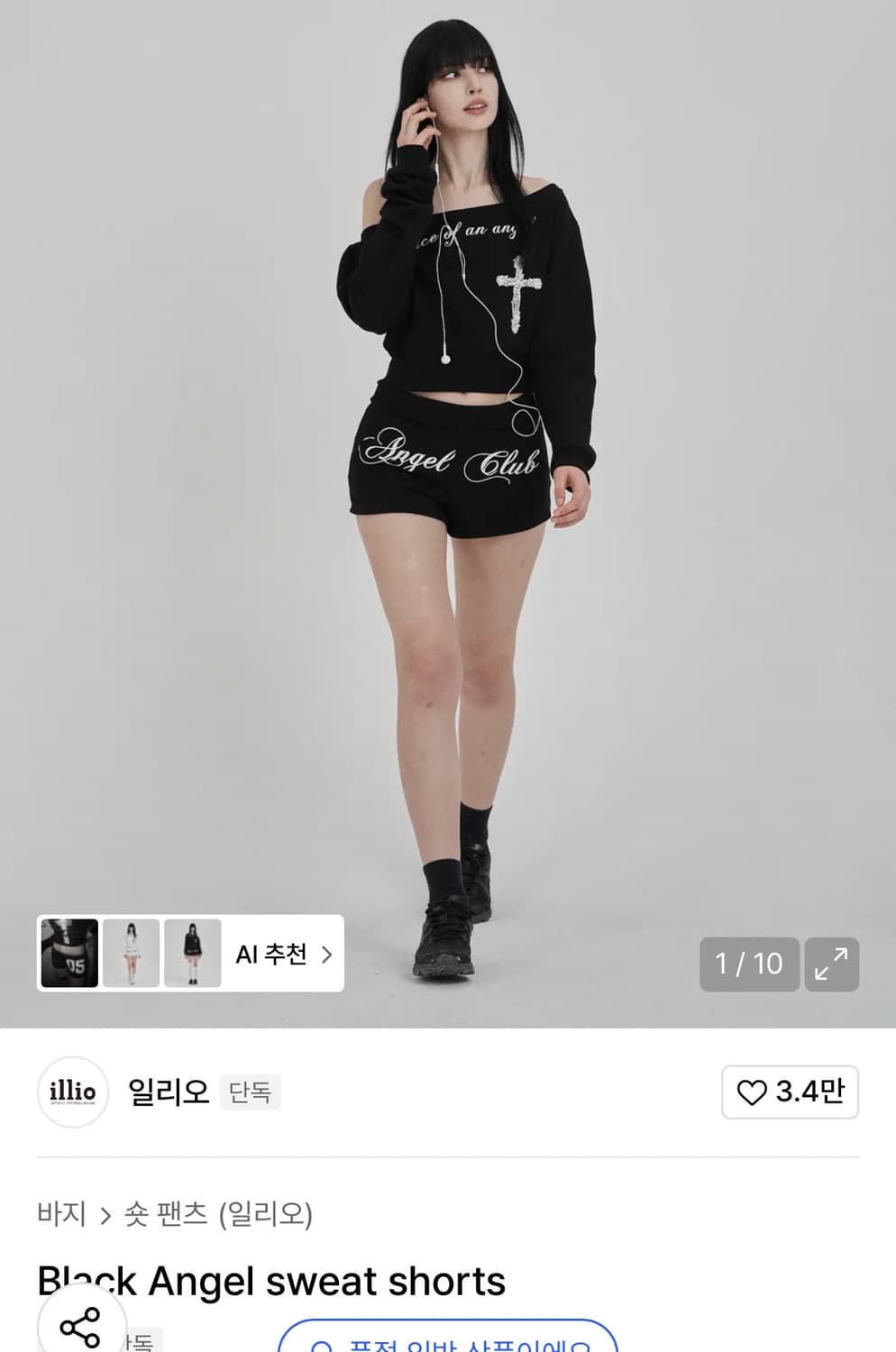Click the 1 / 10 image counter
The image size is (896, 1352).
click(749, 964)
